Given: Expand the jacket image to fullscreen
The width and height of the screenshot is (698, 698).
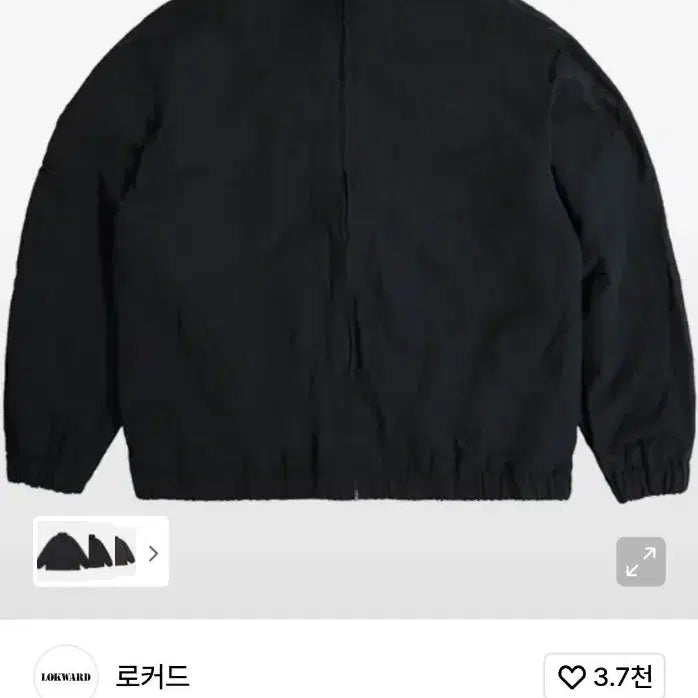Looking at the screenshot, I should coord(640,562).
